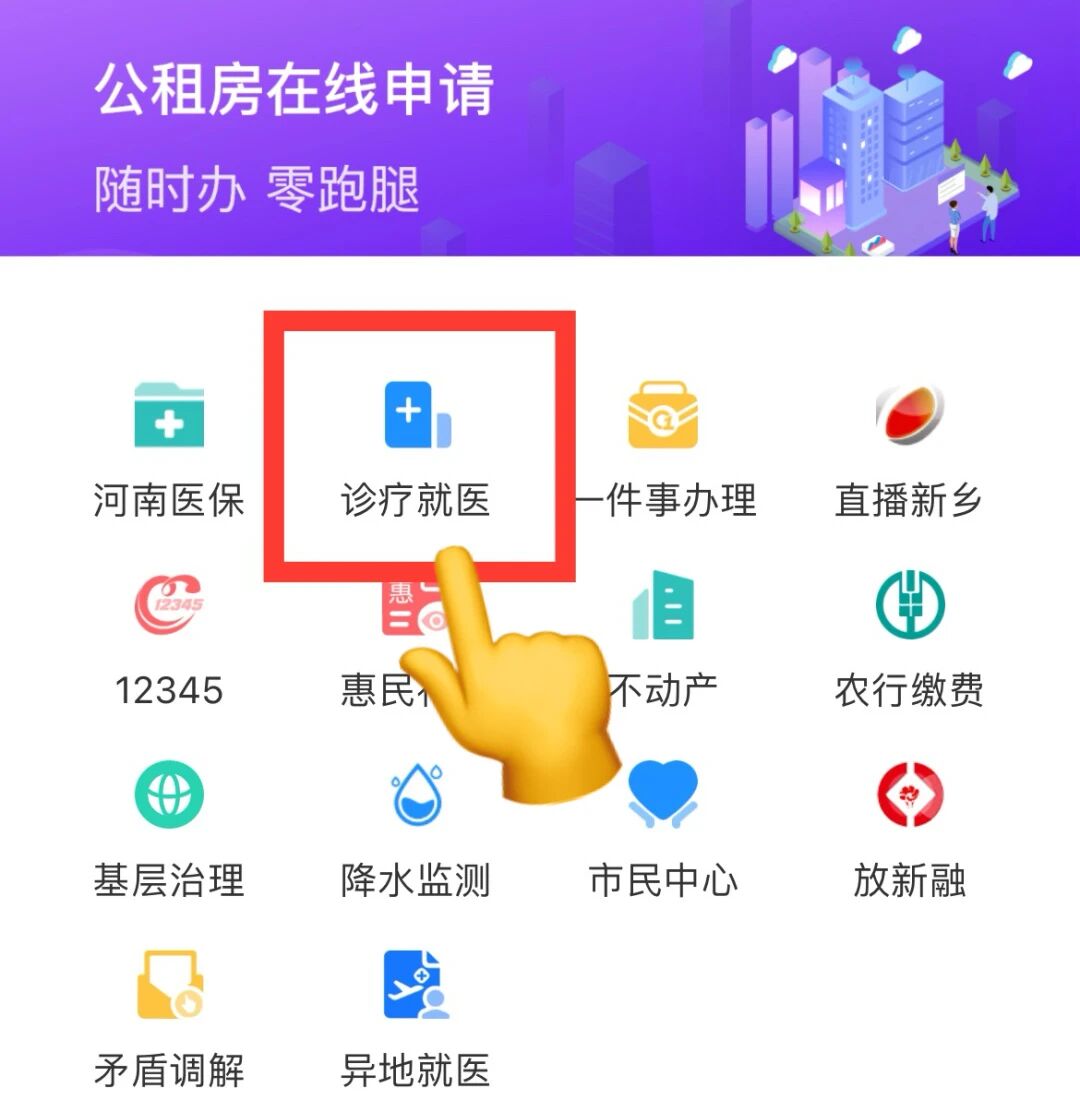Image resolution: width=1080 pixels, height=1102 pixels.
Task: Open 直播新乡
Action: pyautogui.click(x=909, y=446)
